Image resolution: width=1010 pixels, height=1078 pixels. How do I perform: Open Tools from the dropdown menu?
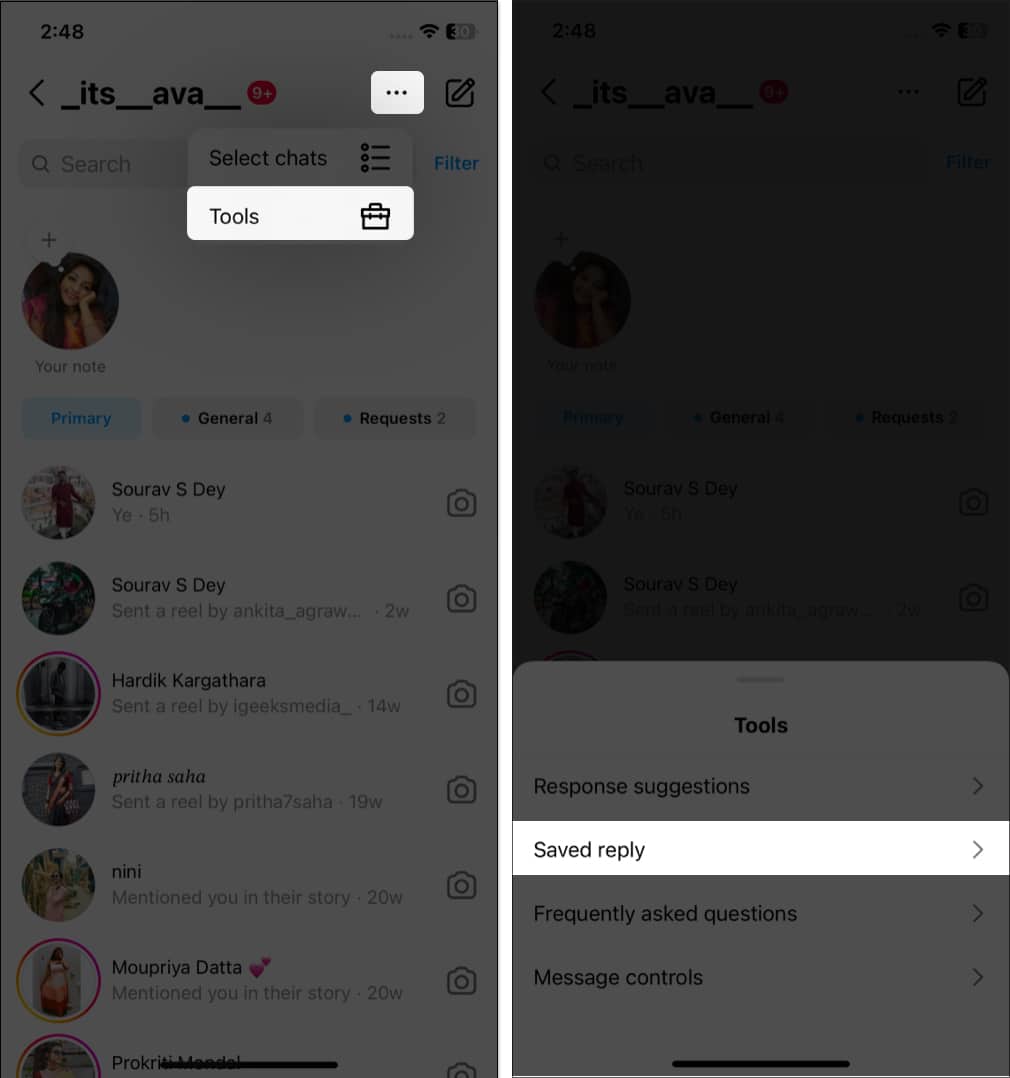[299, 216]
